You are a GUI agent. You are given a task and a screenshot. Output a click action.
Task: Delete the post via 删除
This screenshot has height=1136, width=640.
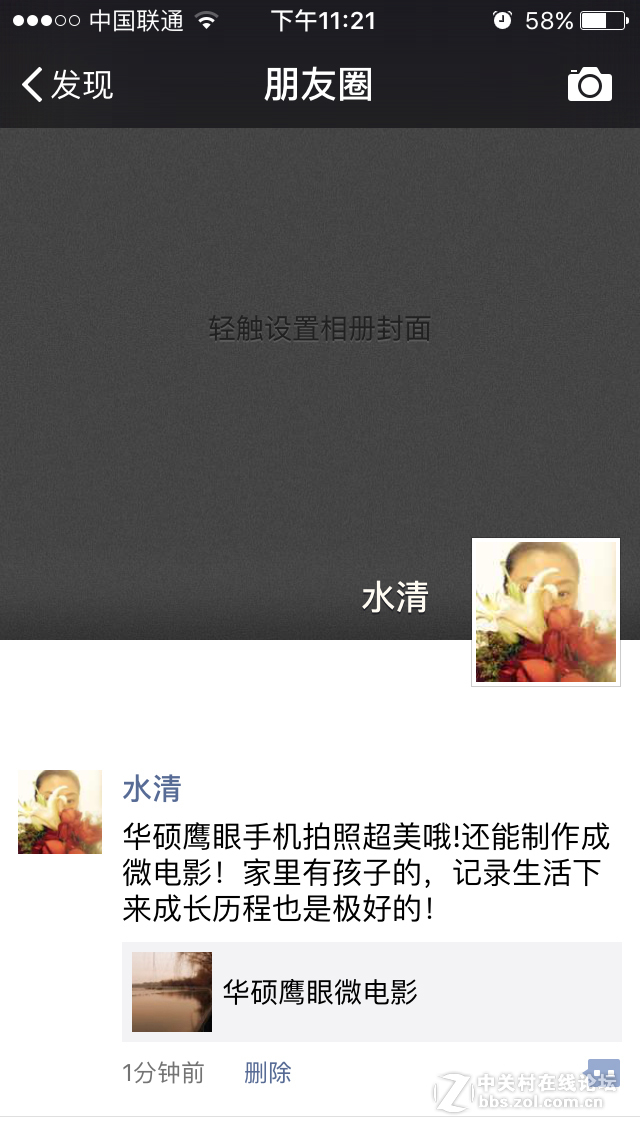pos(267,1073)
